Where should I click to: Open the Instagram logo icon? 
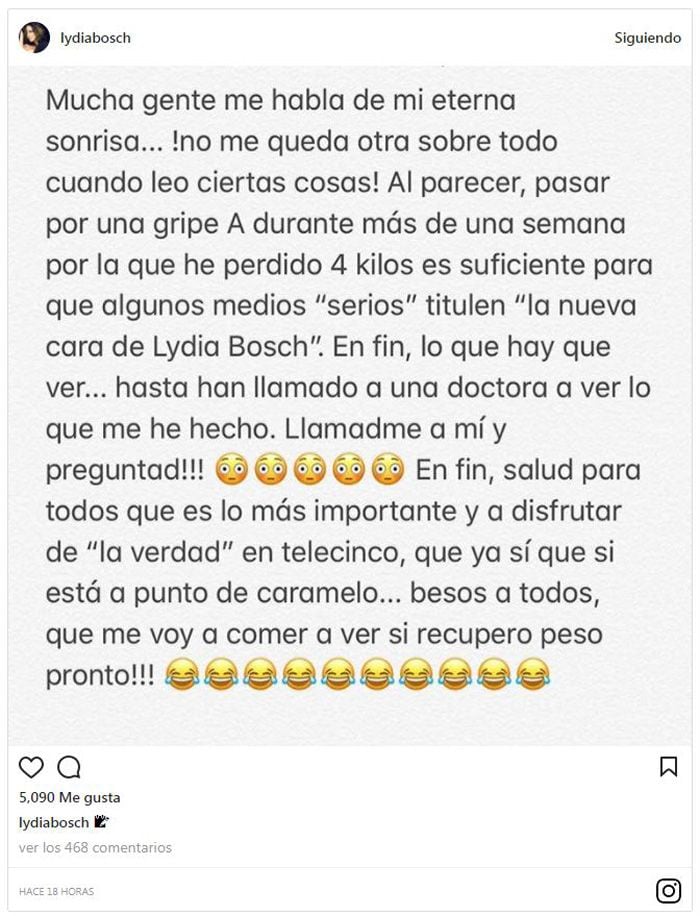pos(668,890)
